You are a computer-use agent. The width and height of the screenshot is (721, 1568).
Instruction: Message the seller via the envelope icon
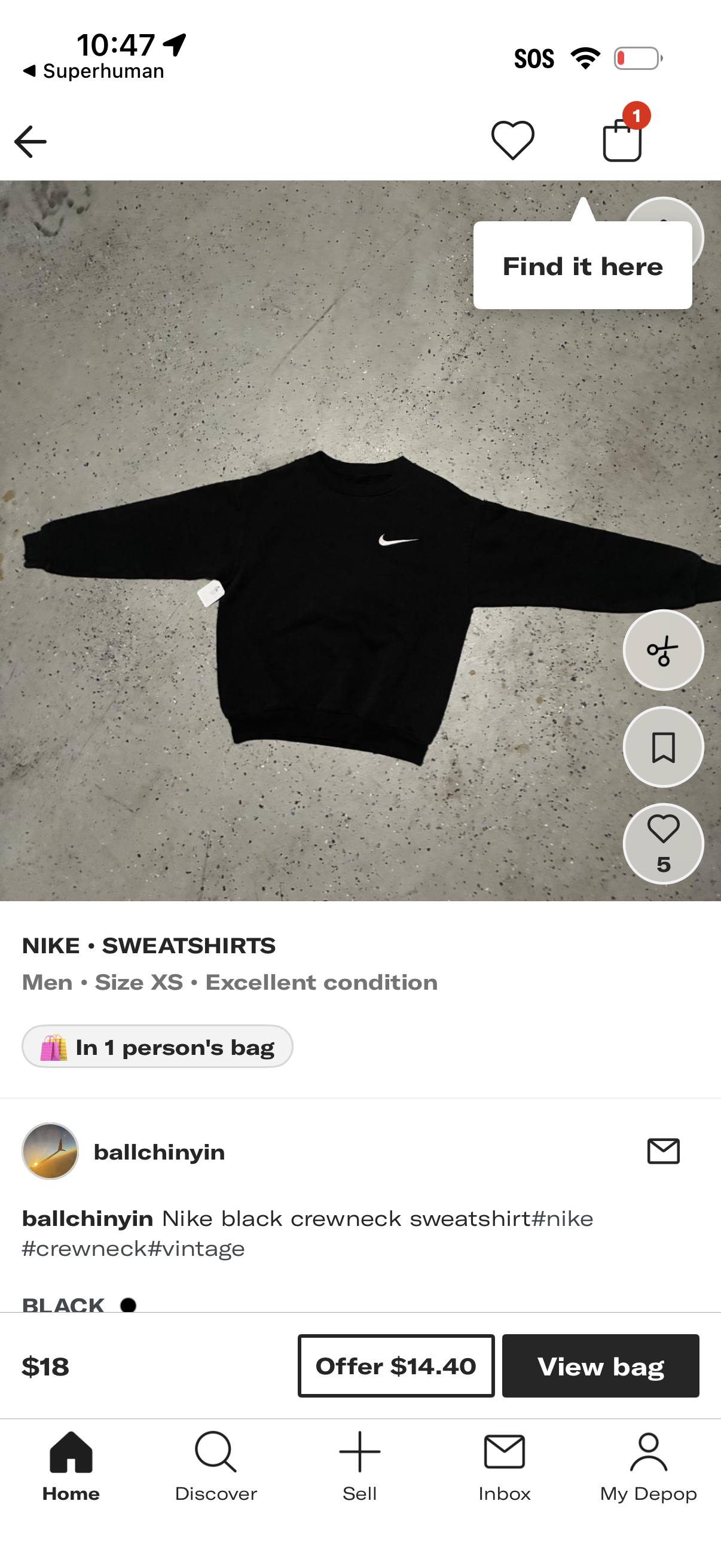point(663,1151)
